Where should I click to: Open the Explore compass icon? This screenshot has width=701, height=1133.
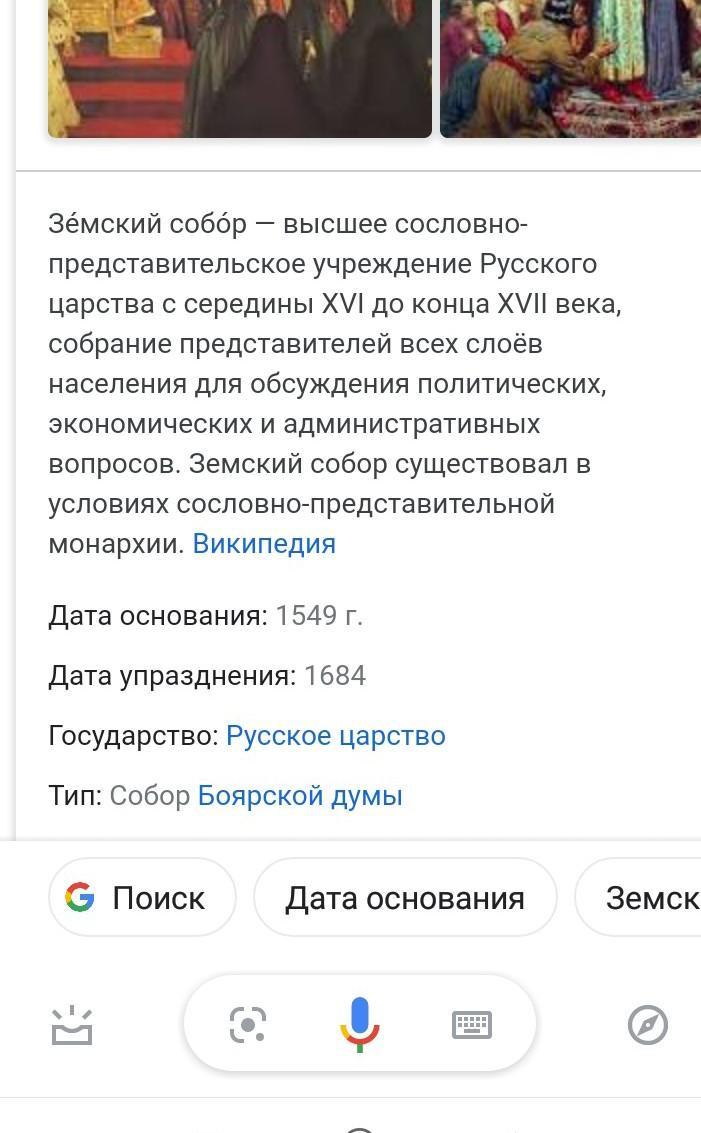[648, 1025]
